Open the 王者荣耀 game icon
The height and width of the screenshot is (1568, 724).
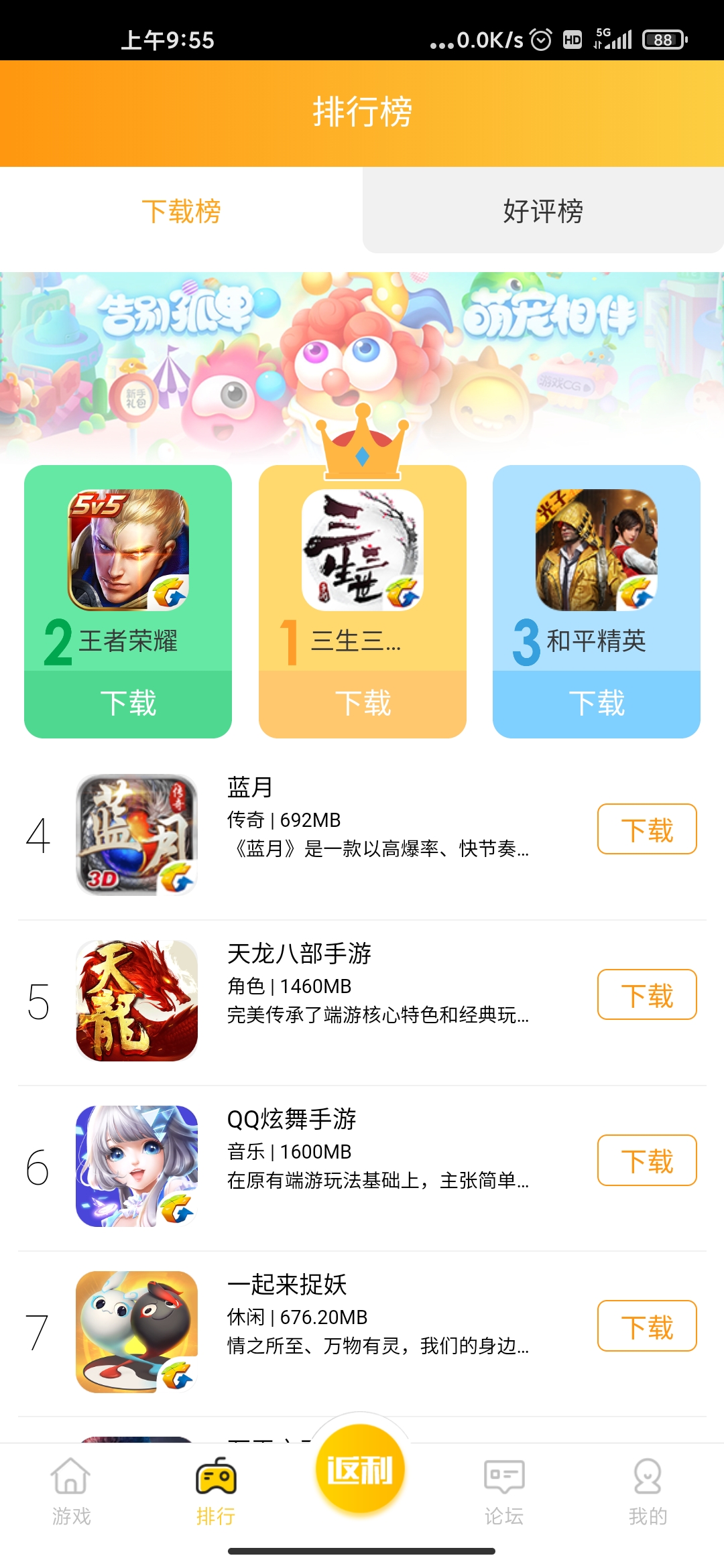click(128, 549)
